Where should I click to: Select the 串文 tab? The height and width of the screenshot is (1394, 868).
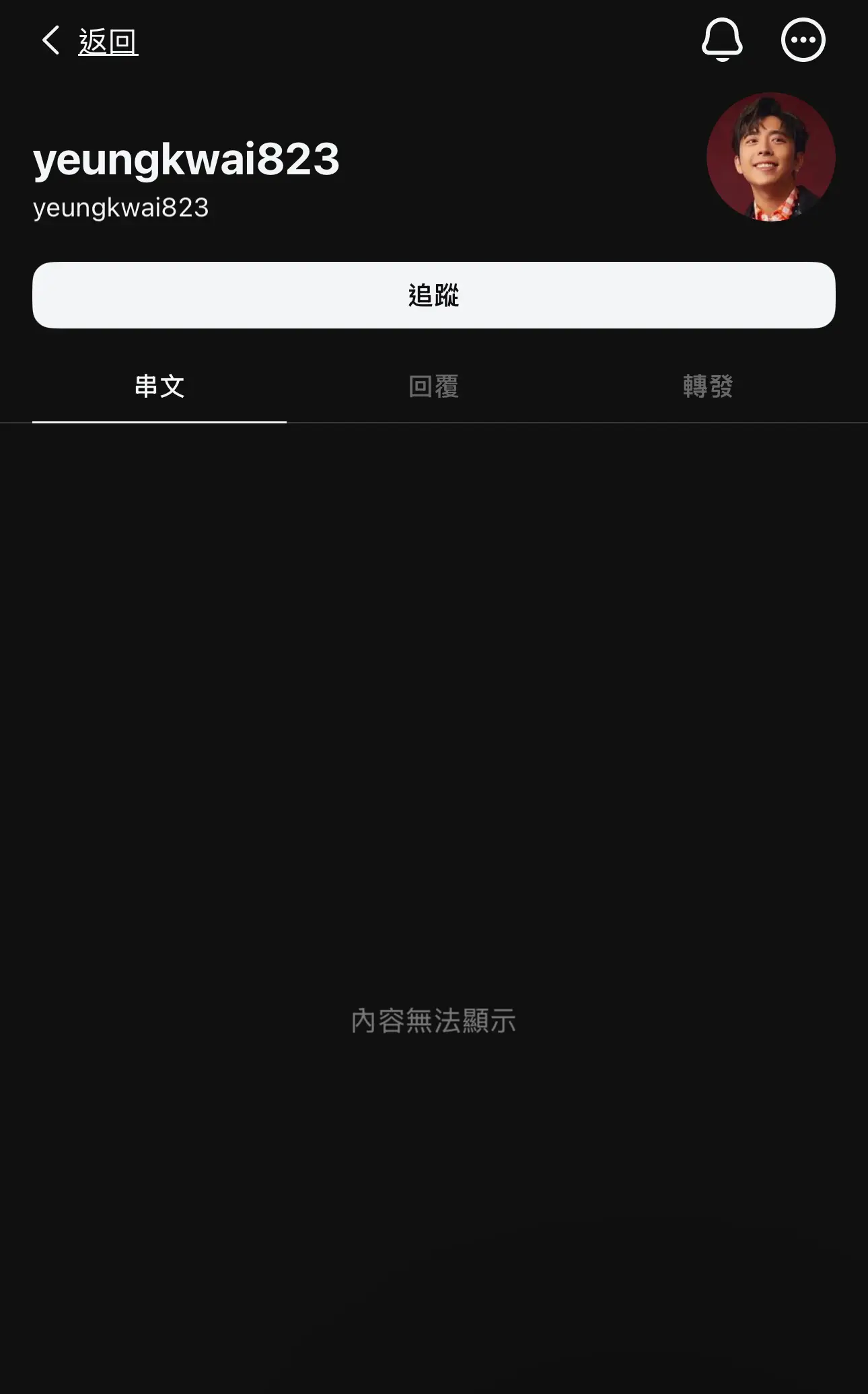pyautogui.click(x=159, y=386)
